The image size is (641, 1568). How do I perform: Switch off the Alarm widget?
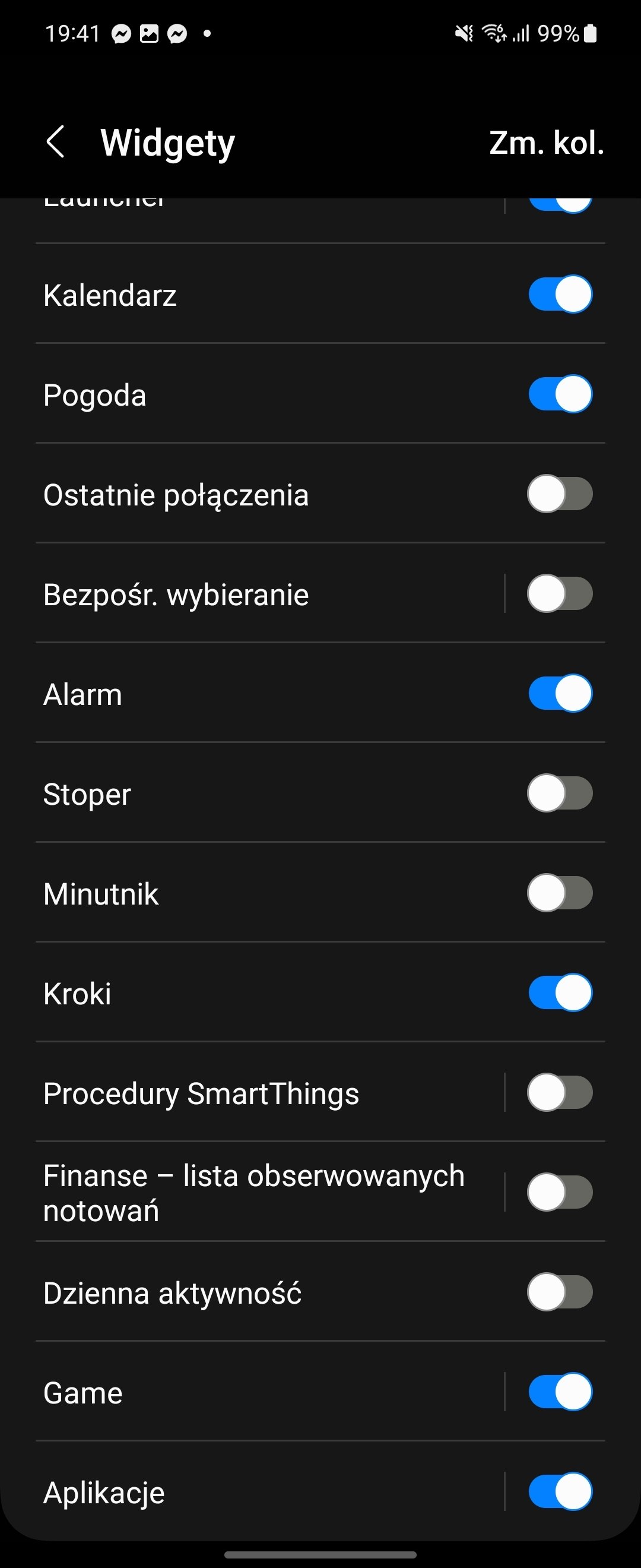pos(560,694)
